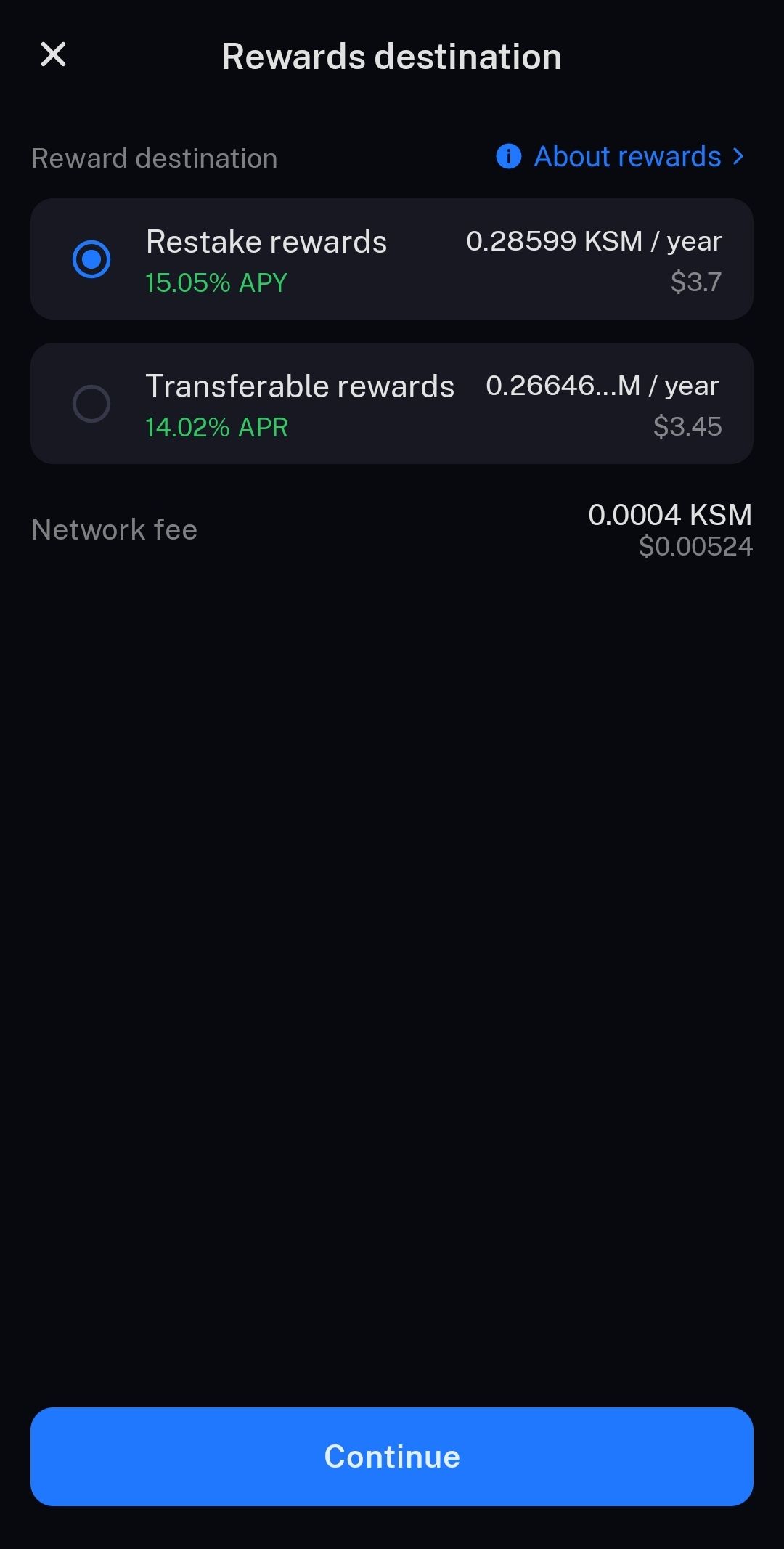Tap the Continue button
This screenshot has height=1549, width=784.
392,1456
